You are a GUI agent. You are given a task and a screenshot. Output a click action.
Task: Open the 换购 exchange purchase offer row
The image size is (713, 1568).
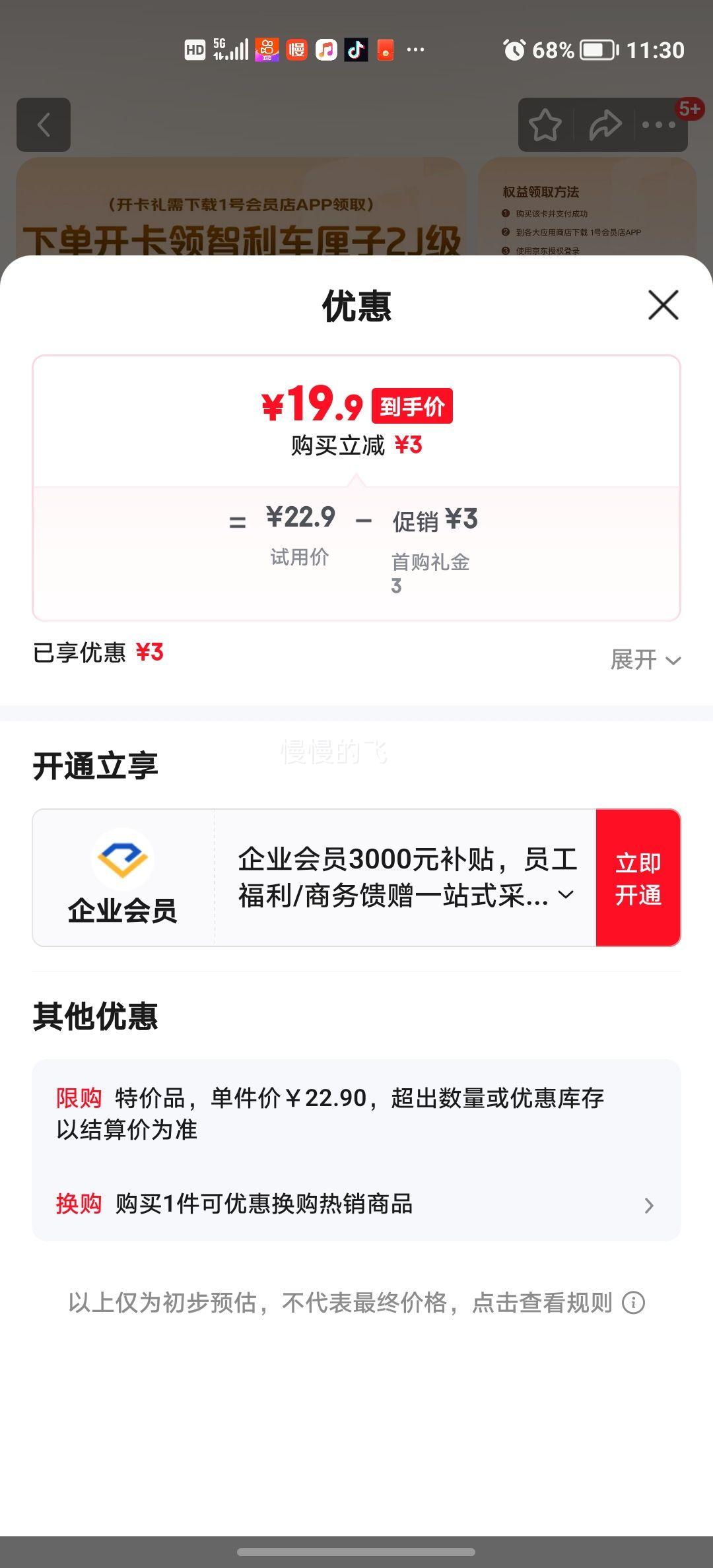356,1204
